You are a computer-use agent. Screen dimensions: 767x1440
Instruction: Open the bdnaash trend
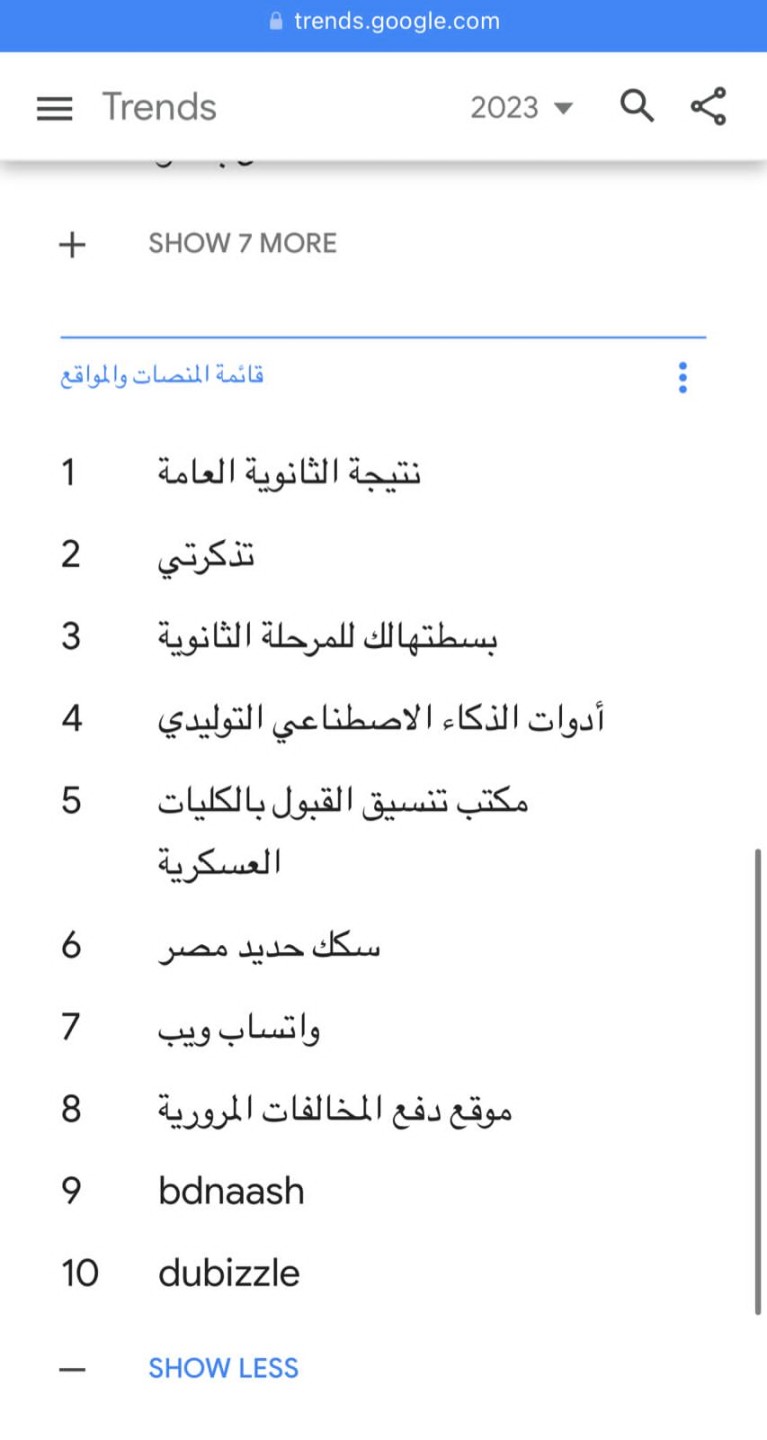(231, 1191)
